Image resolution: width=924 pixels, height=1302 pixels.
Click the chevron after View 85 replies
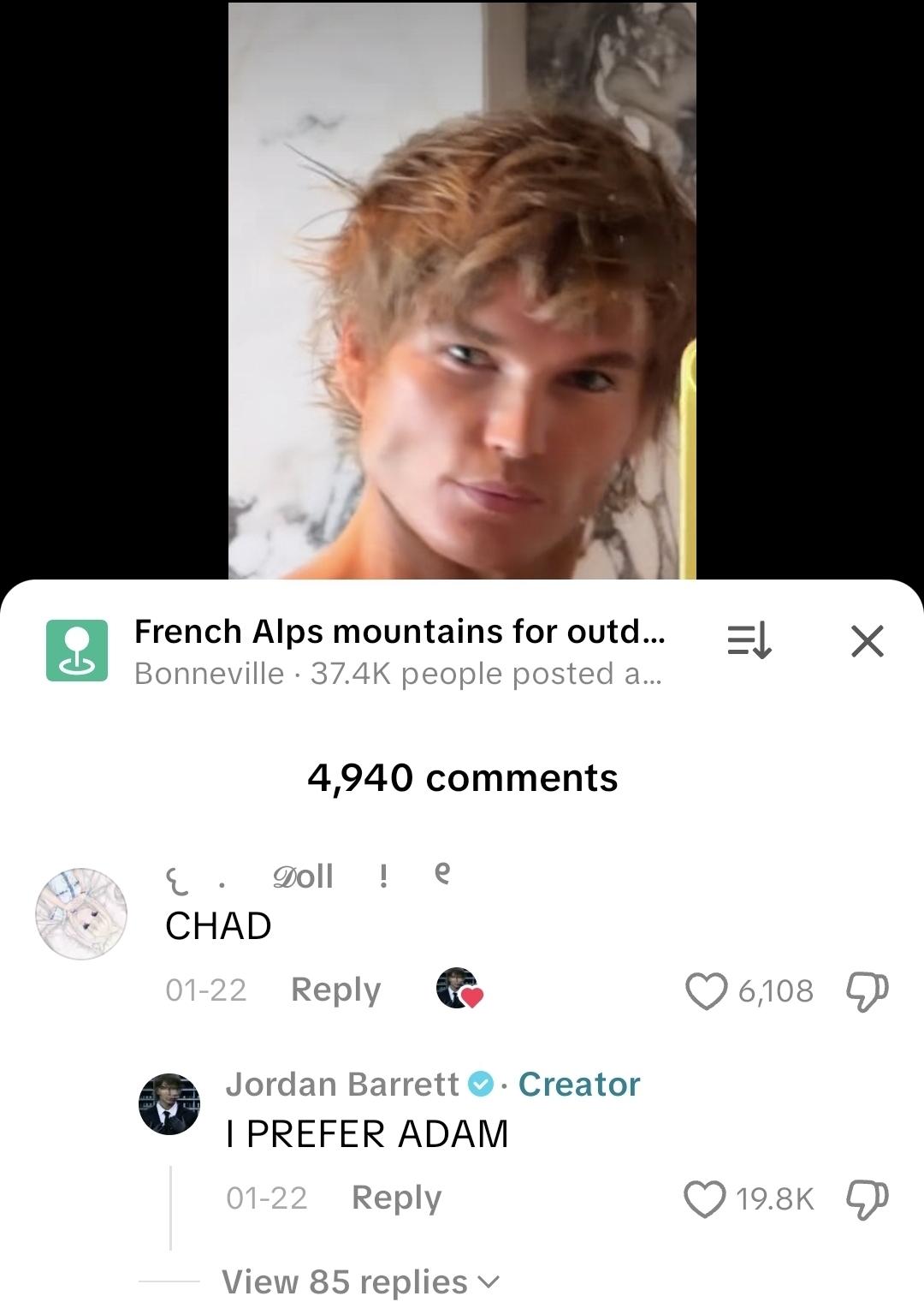click(489, 1281)
